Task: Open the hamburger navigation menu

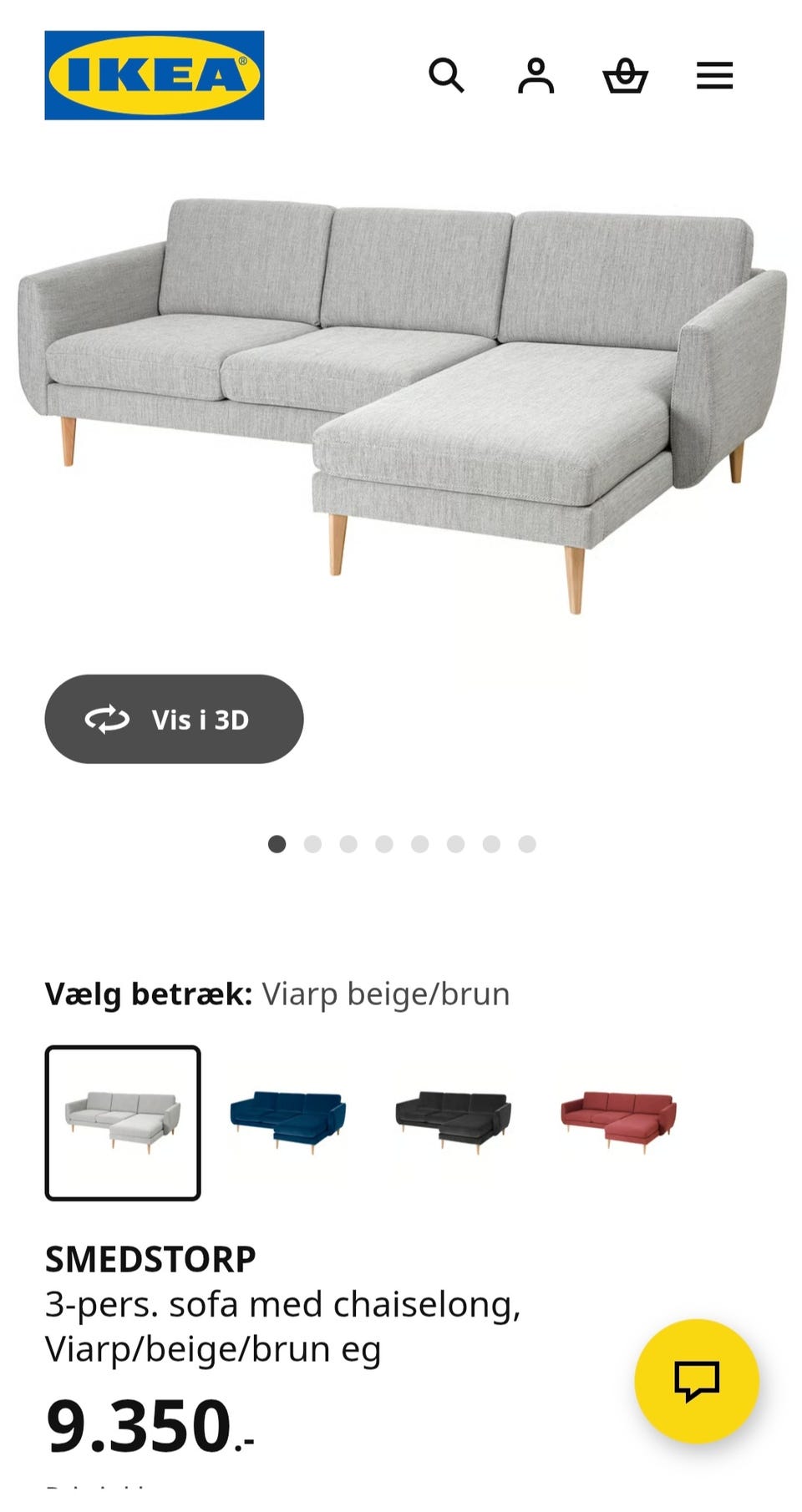Action: pyautogui.click(x=714, y=76)
